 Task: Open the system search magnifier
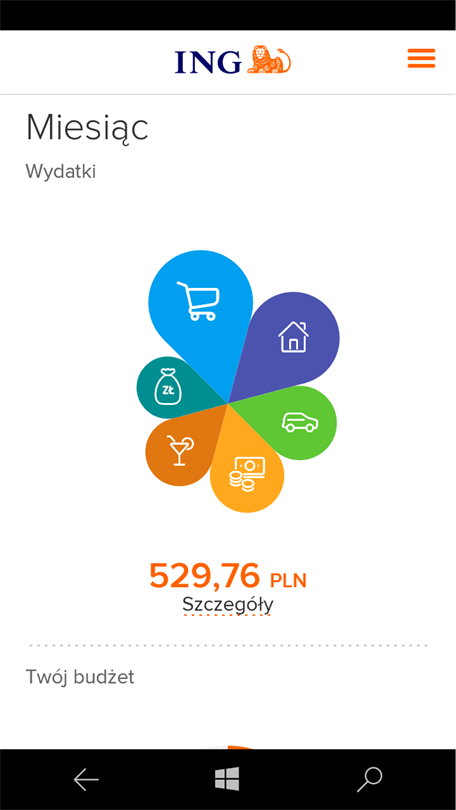pyautogui.click(x=370, y=780)
